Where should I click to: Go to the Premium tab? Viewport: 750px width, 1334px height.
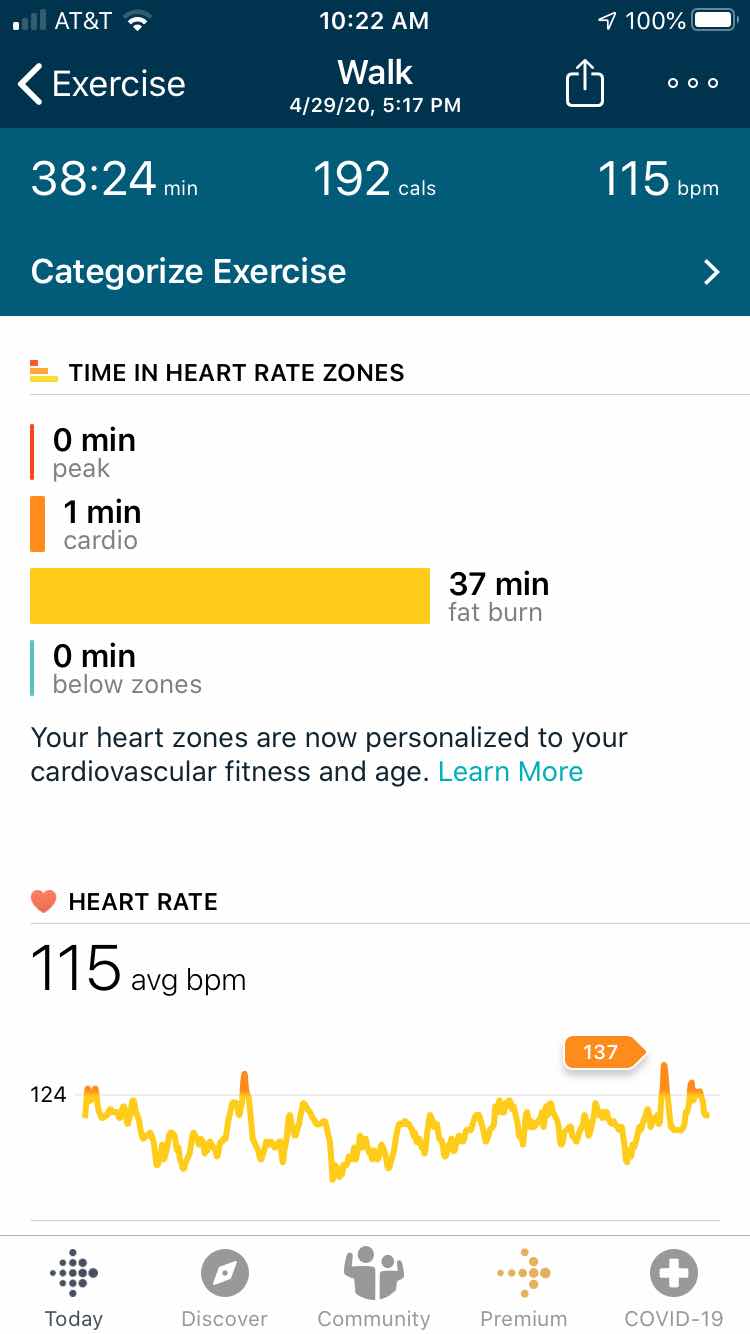(523, 1288)
